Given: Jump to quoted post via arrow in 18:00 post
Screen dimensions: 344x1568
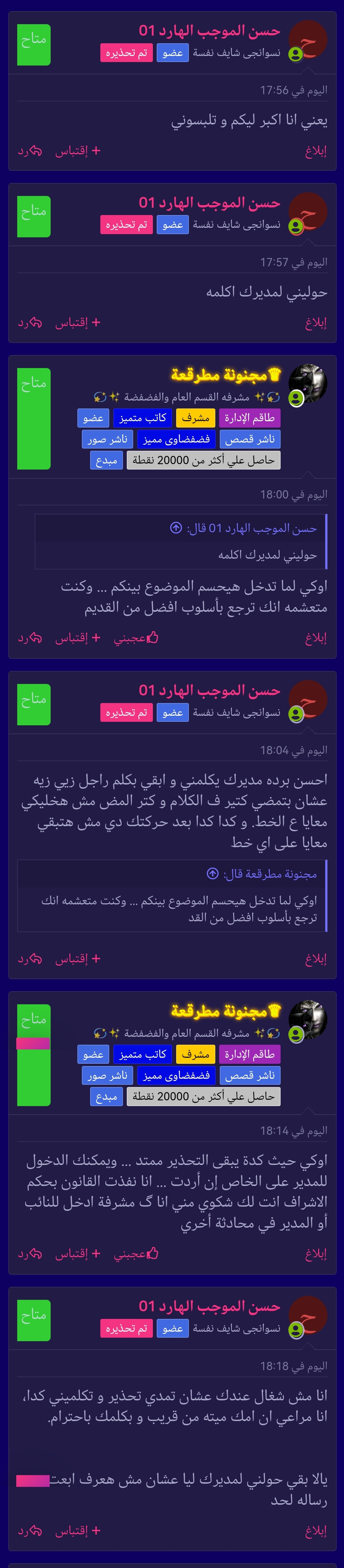Looking at the screenshot, I should (176, 528).
